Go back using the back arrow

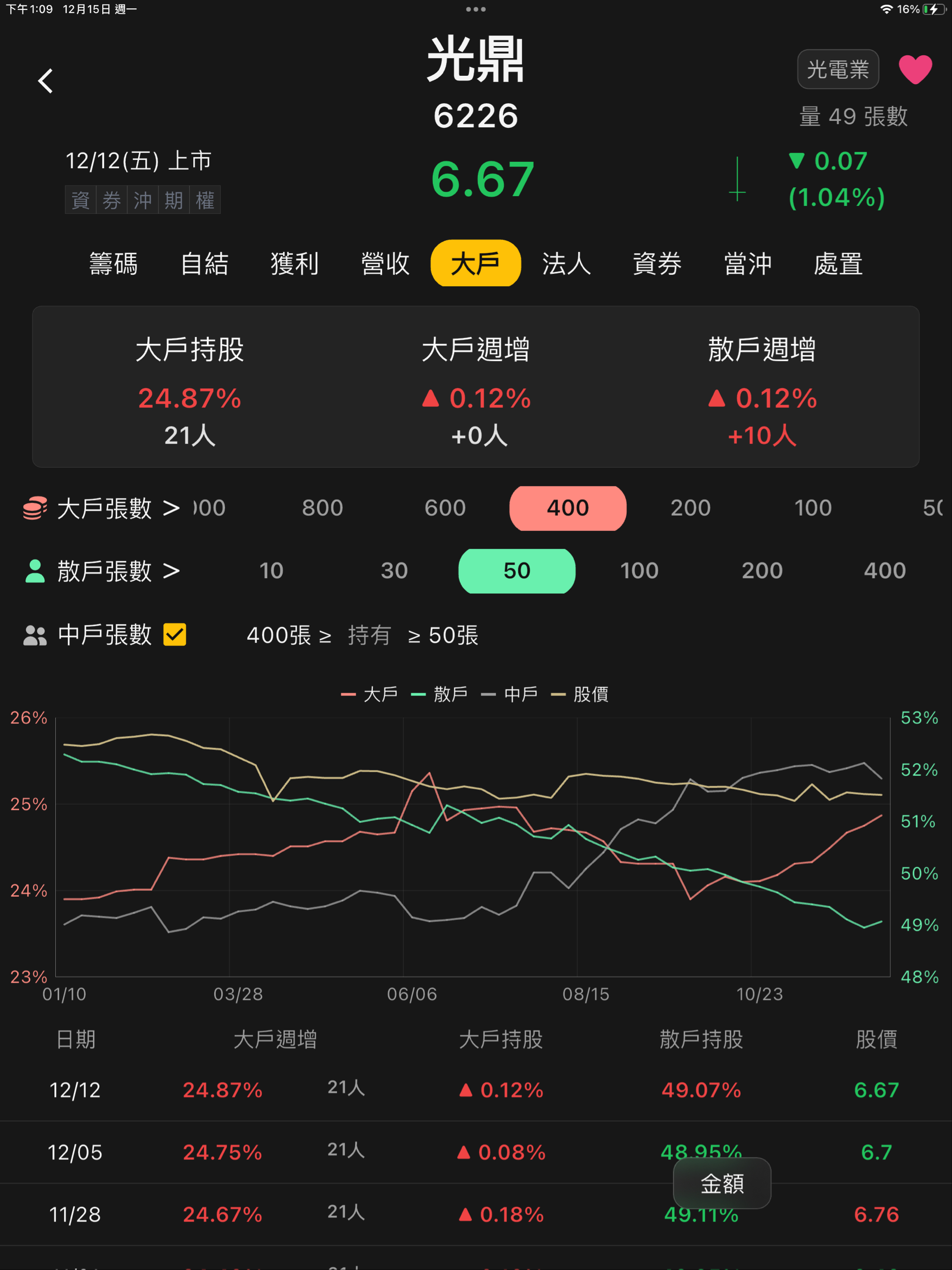pos(45,81)
